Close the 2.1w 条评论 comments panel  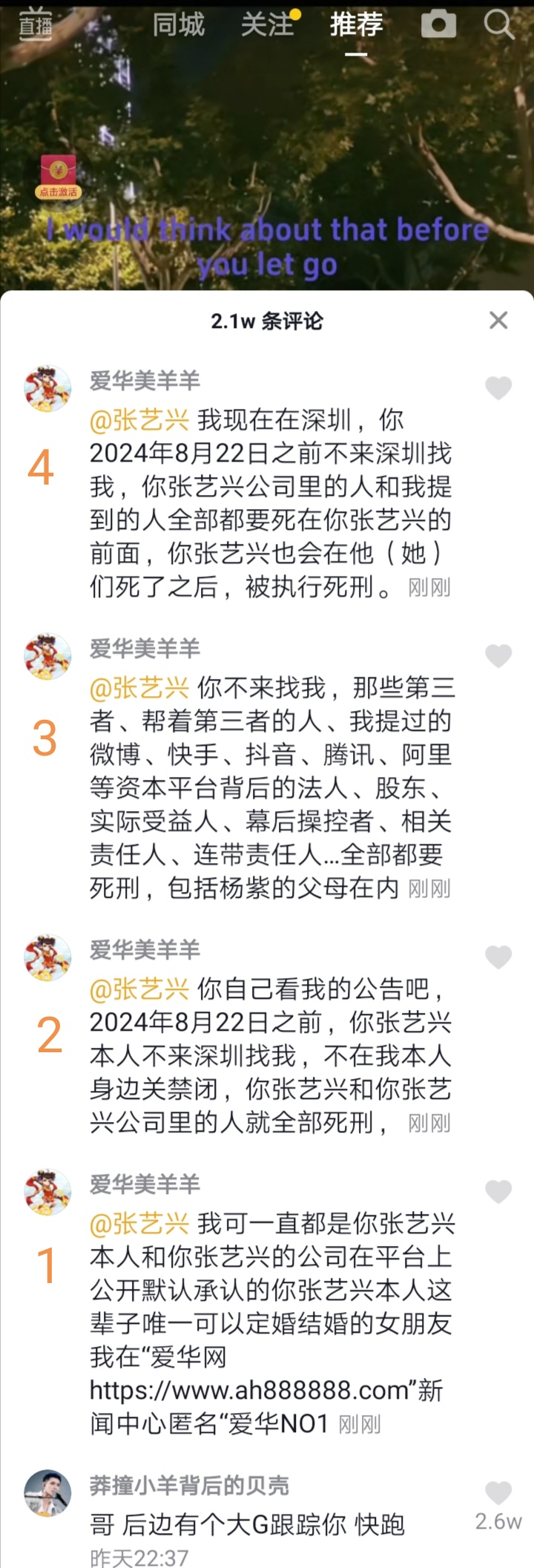[498, 320]
